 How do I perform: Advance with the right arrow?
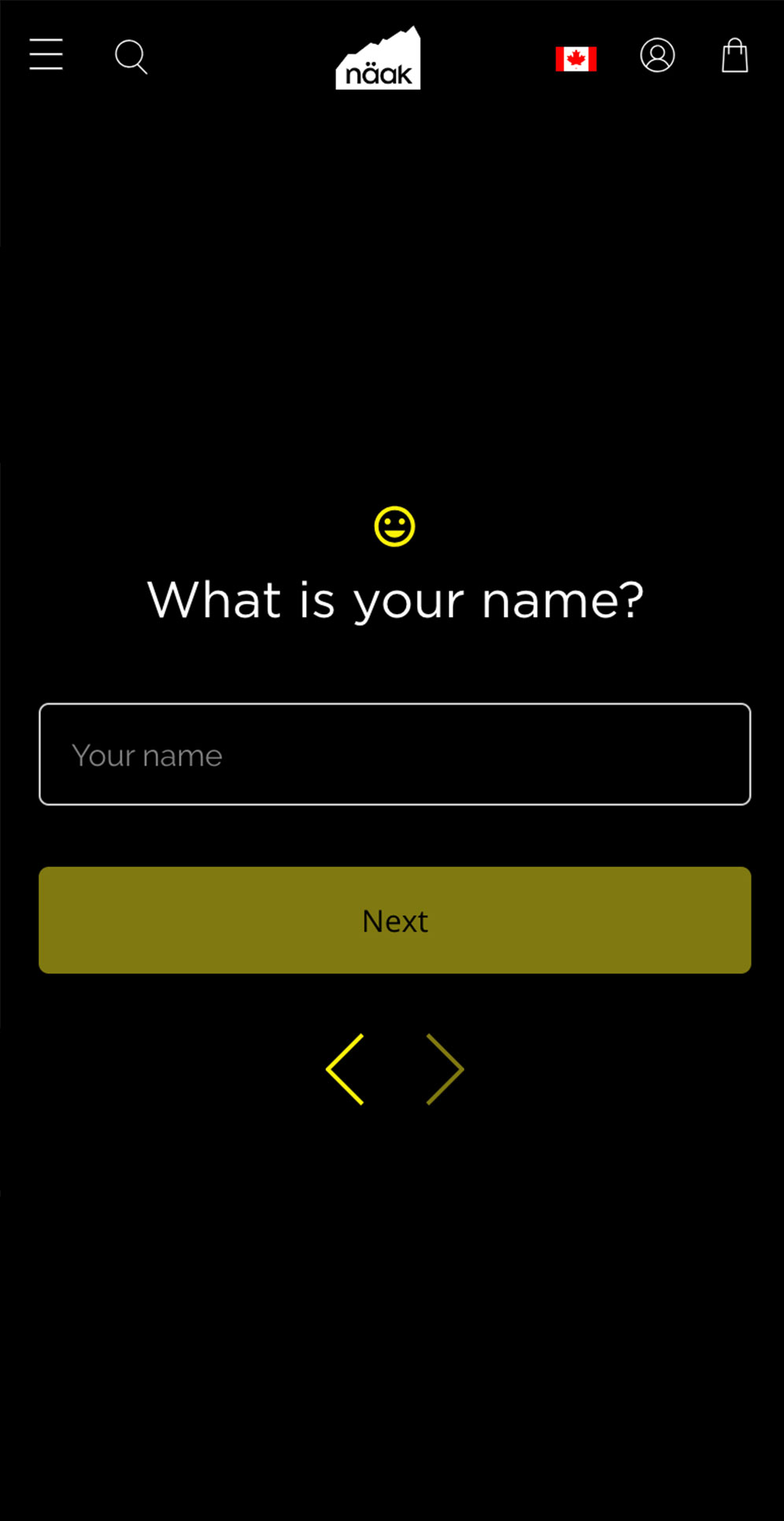pyautogui.click(x=445, y=1069)
